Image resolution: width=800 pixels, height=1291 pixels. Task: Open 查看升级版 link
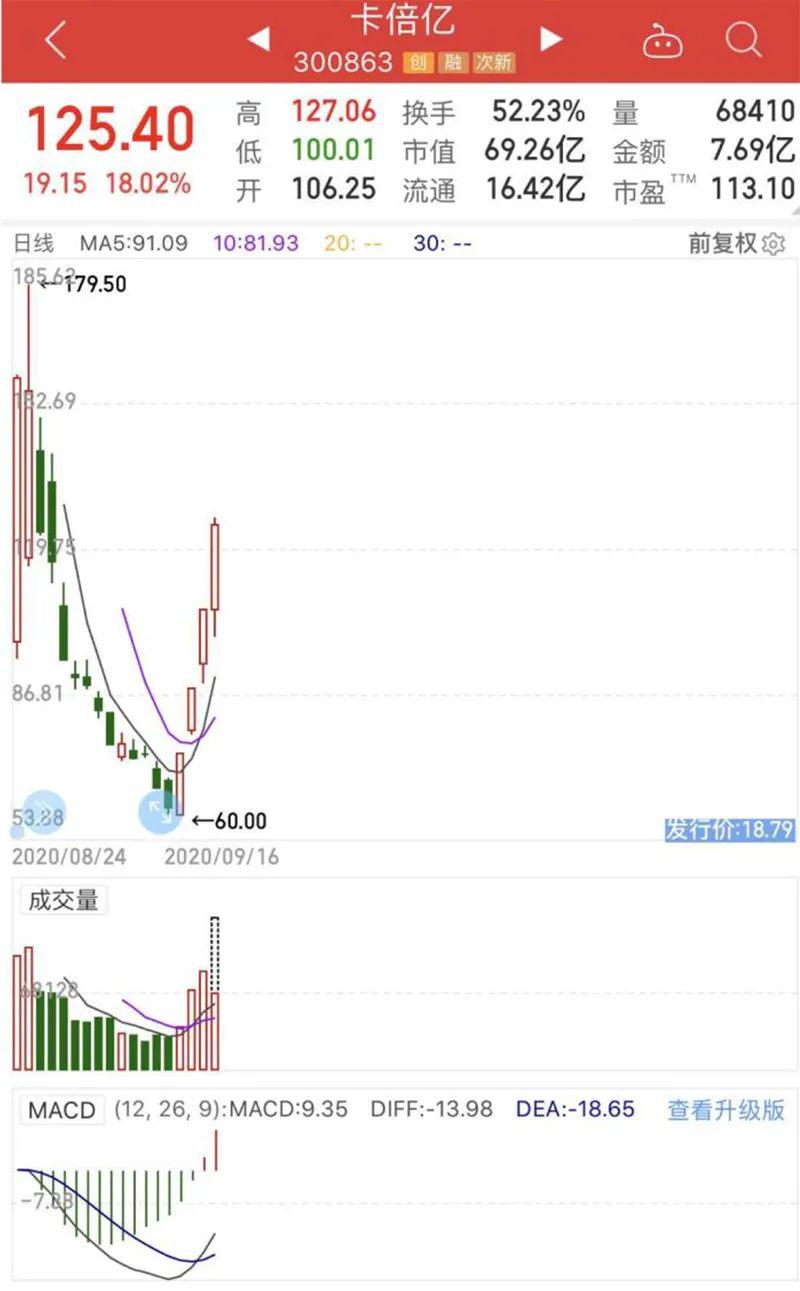pyautogui.click(x=726, y=1109)
